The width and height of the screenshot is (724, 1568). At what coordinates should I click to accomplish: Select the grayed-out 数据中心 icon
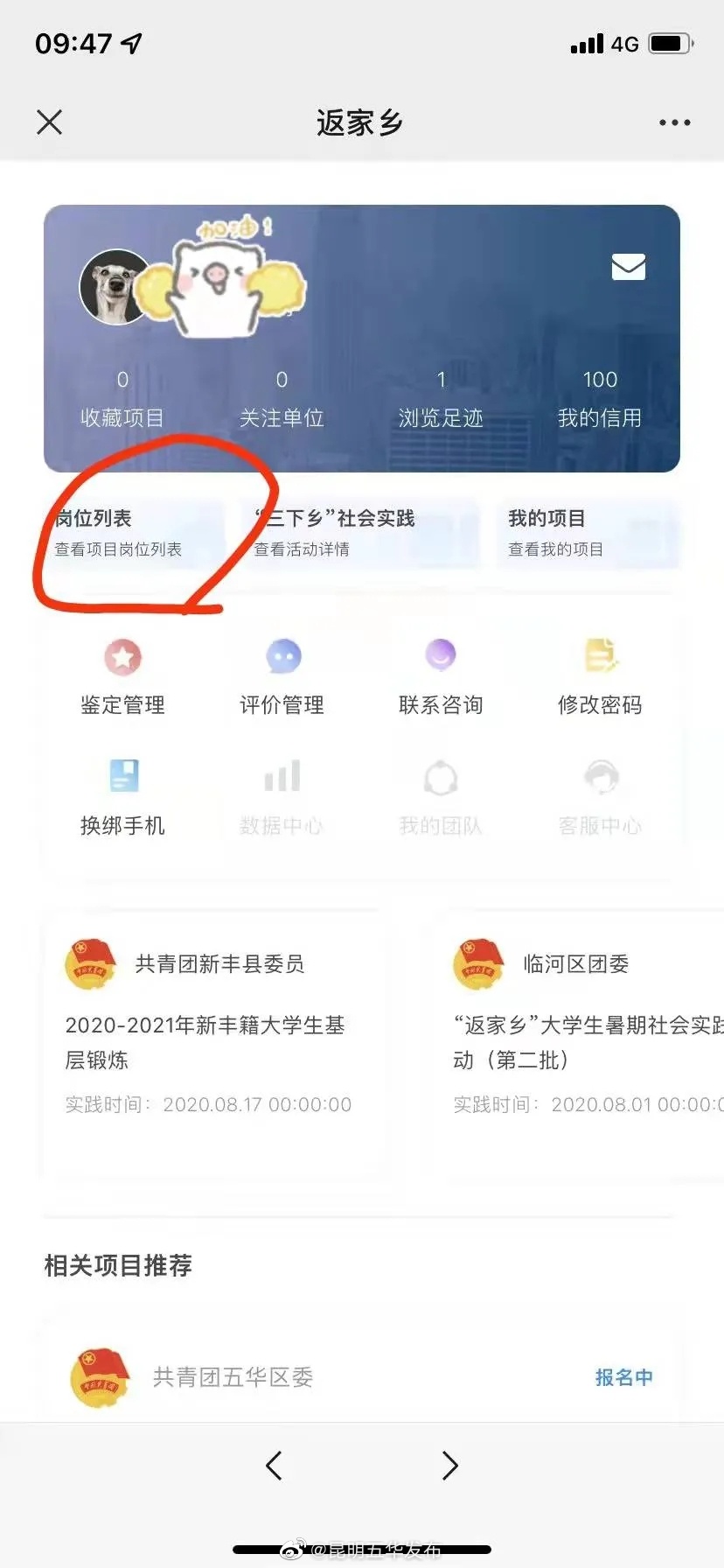click(281, 792)
